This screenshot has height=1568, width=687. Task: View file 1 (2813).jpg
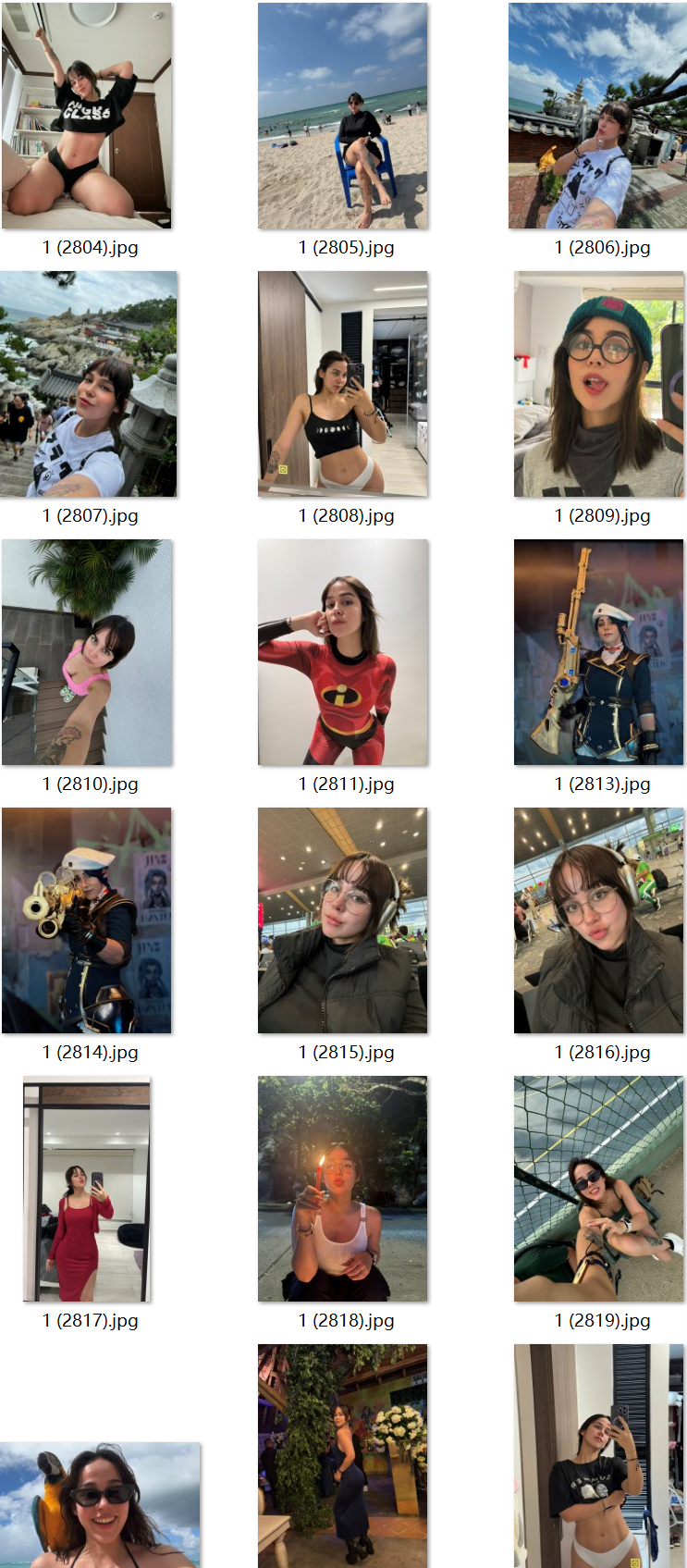598,652
